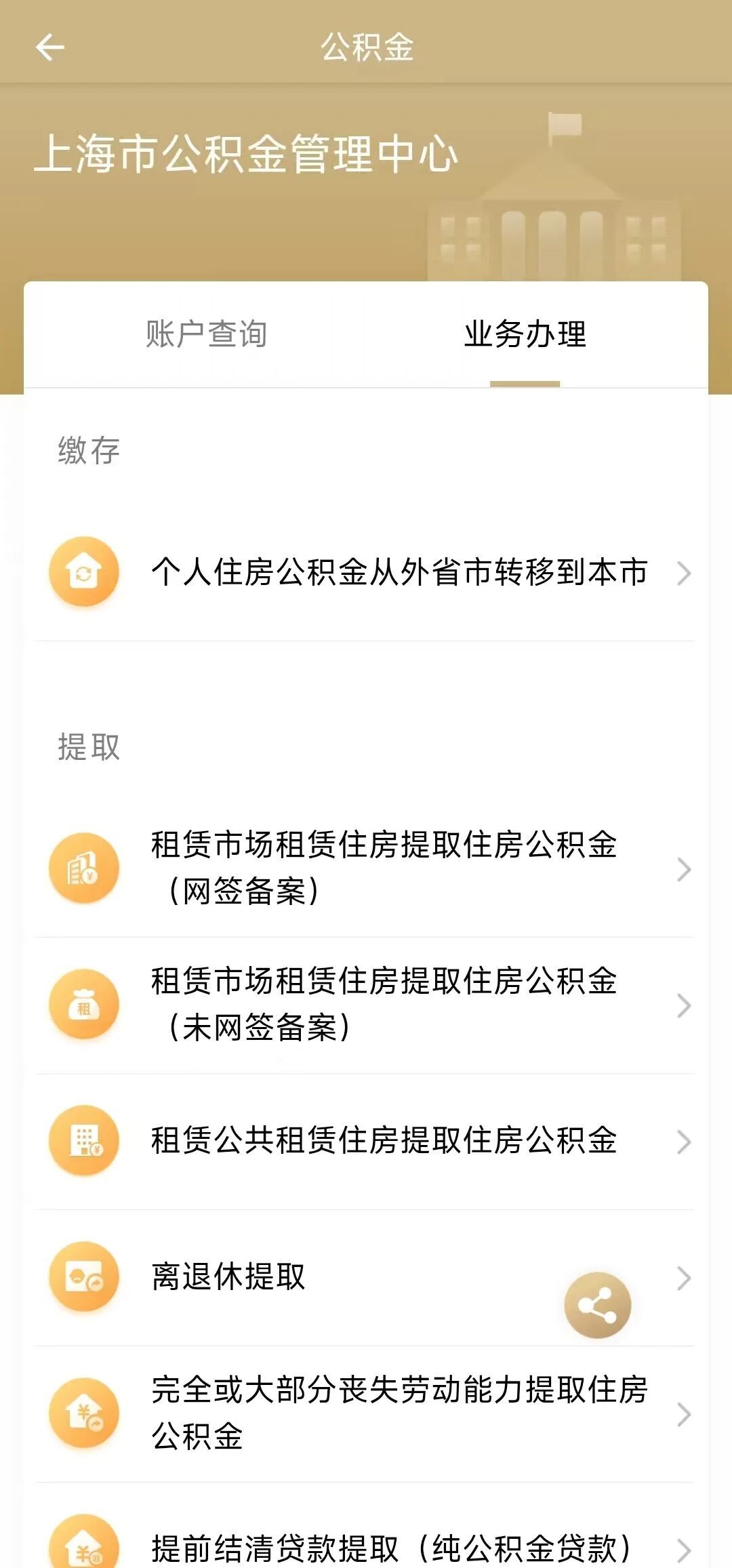Open 完全或大部分丧失劳动能力提取住房公积金

[399, 1413]
